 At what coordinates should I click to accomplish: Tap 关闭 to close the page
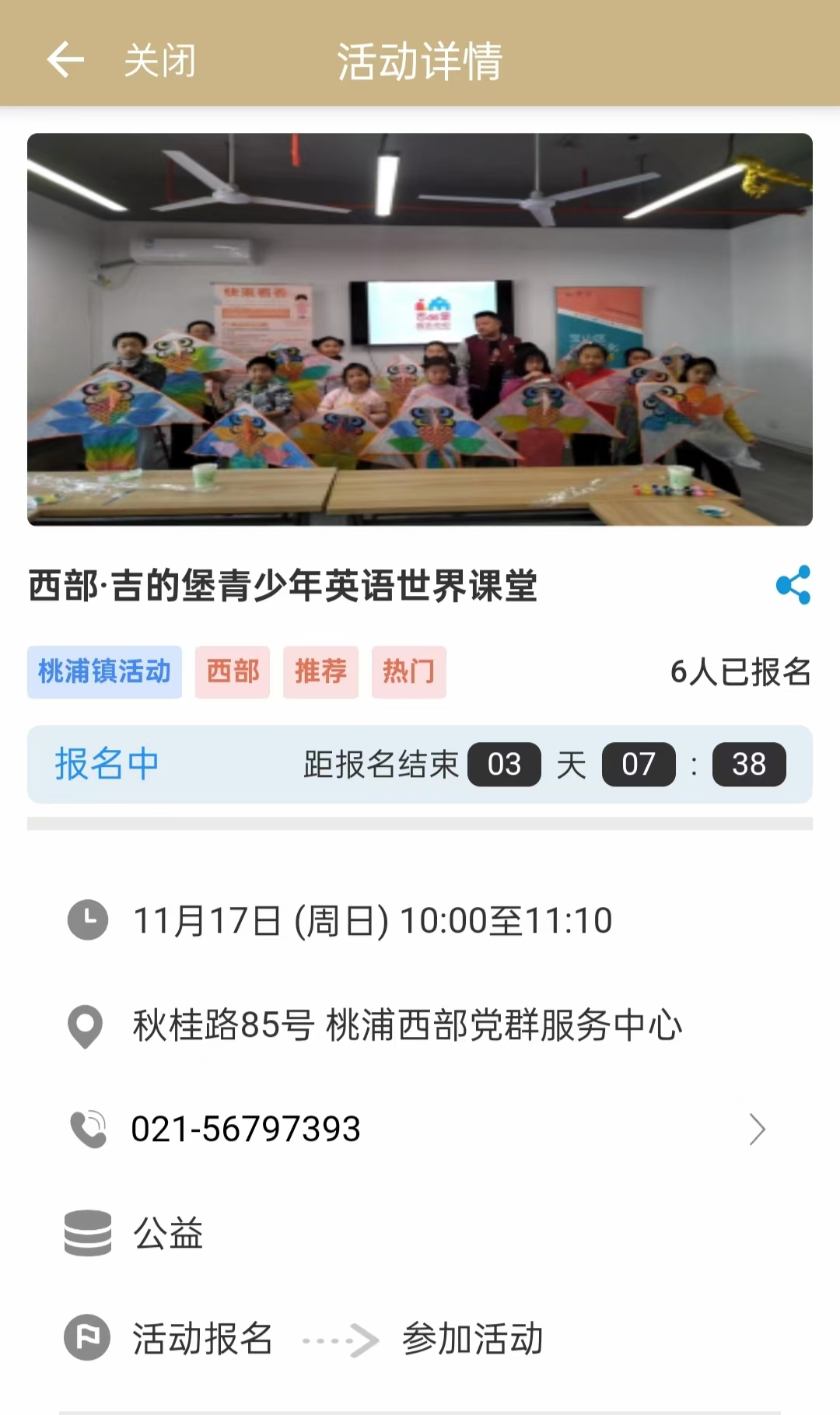point(159,61)
